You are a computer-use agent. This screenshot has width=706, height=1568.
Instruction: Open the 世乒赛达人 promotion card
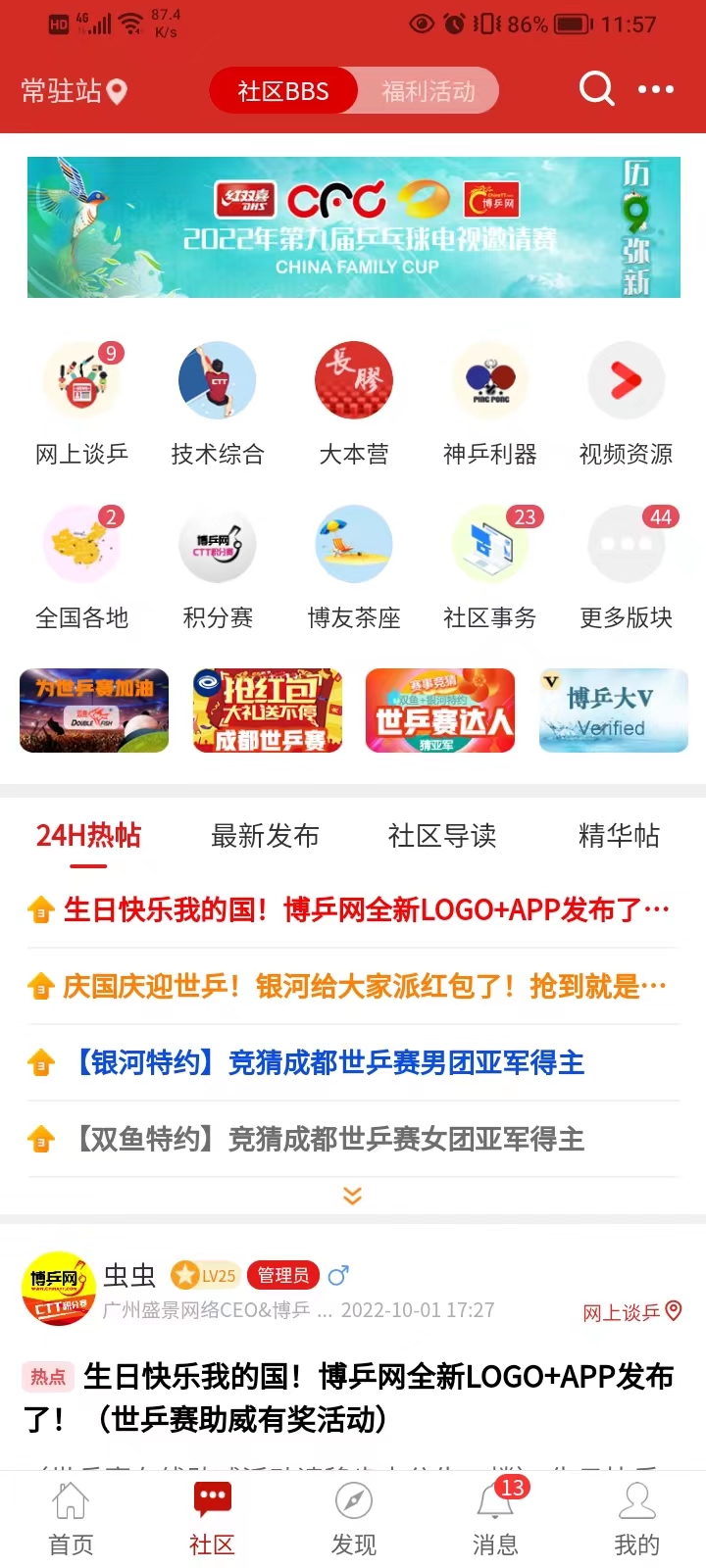click(x=440, y=710)
